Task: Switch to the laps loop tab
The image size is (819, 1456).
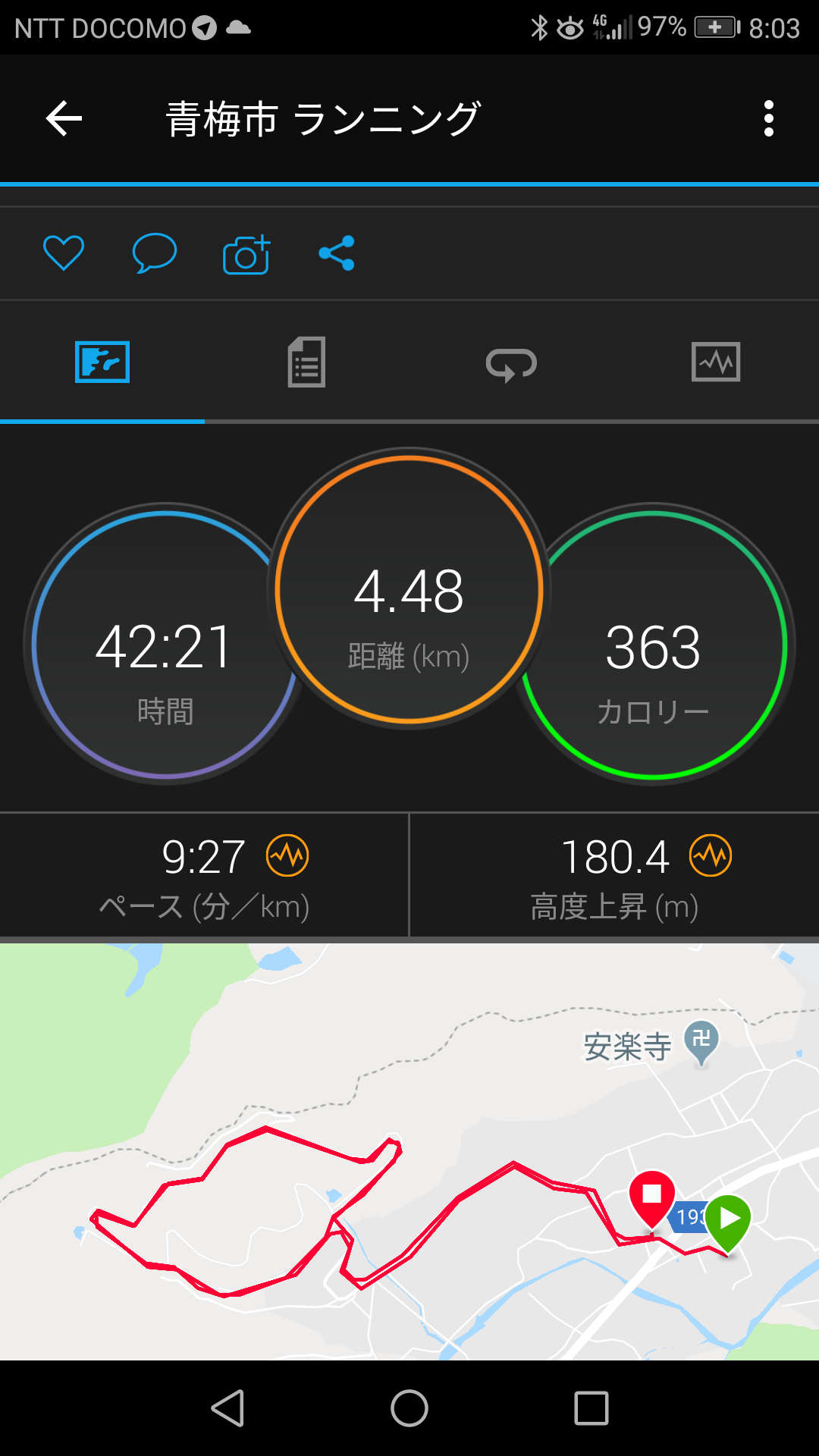Action: tap(511, 364)
